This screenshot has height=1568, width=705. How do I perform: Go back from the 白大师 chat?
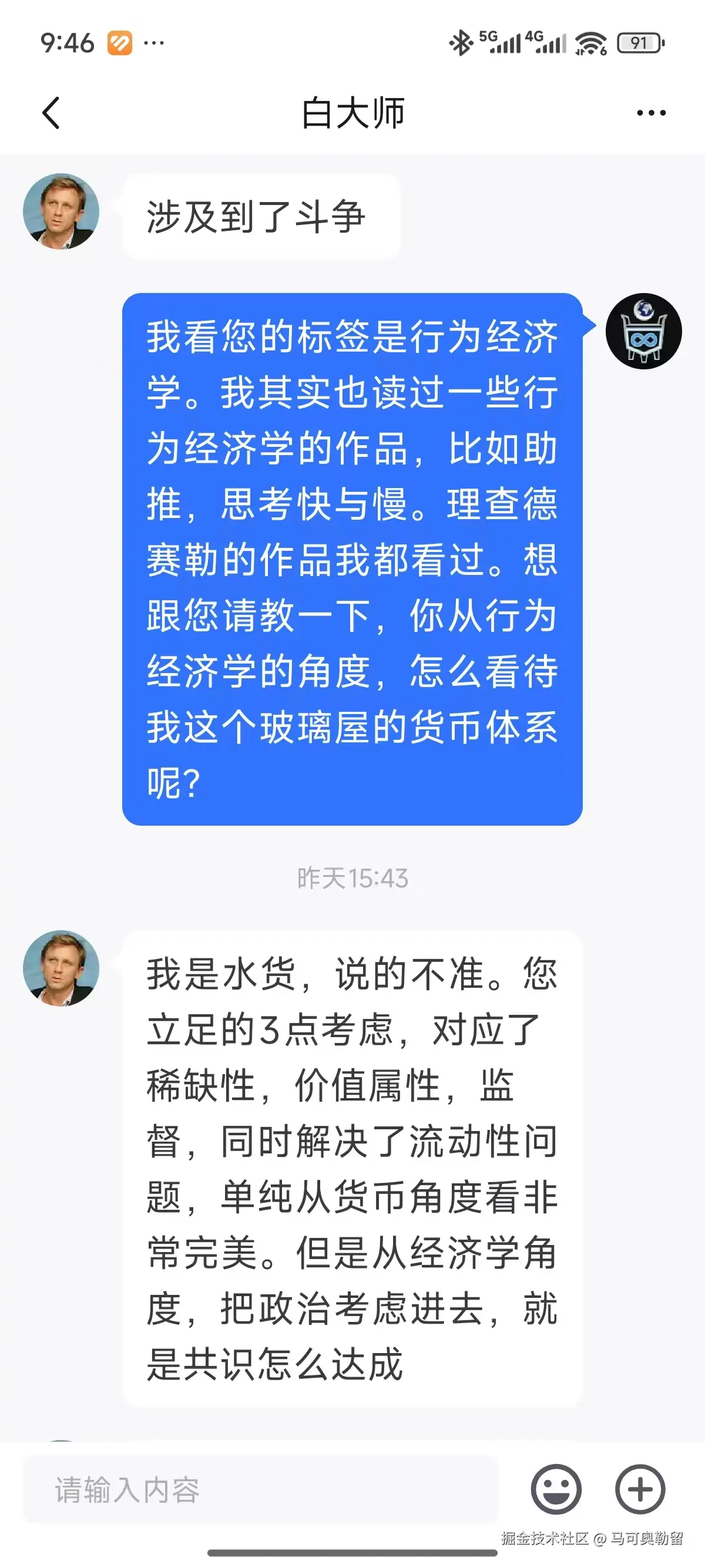pyautogui.click(x=52, y=113)
